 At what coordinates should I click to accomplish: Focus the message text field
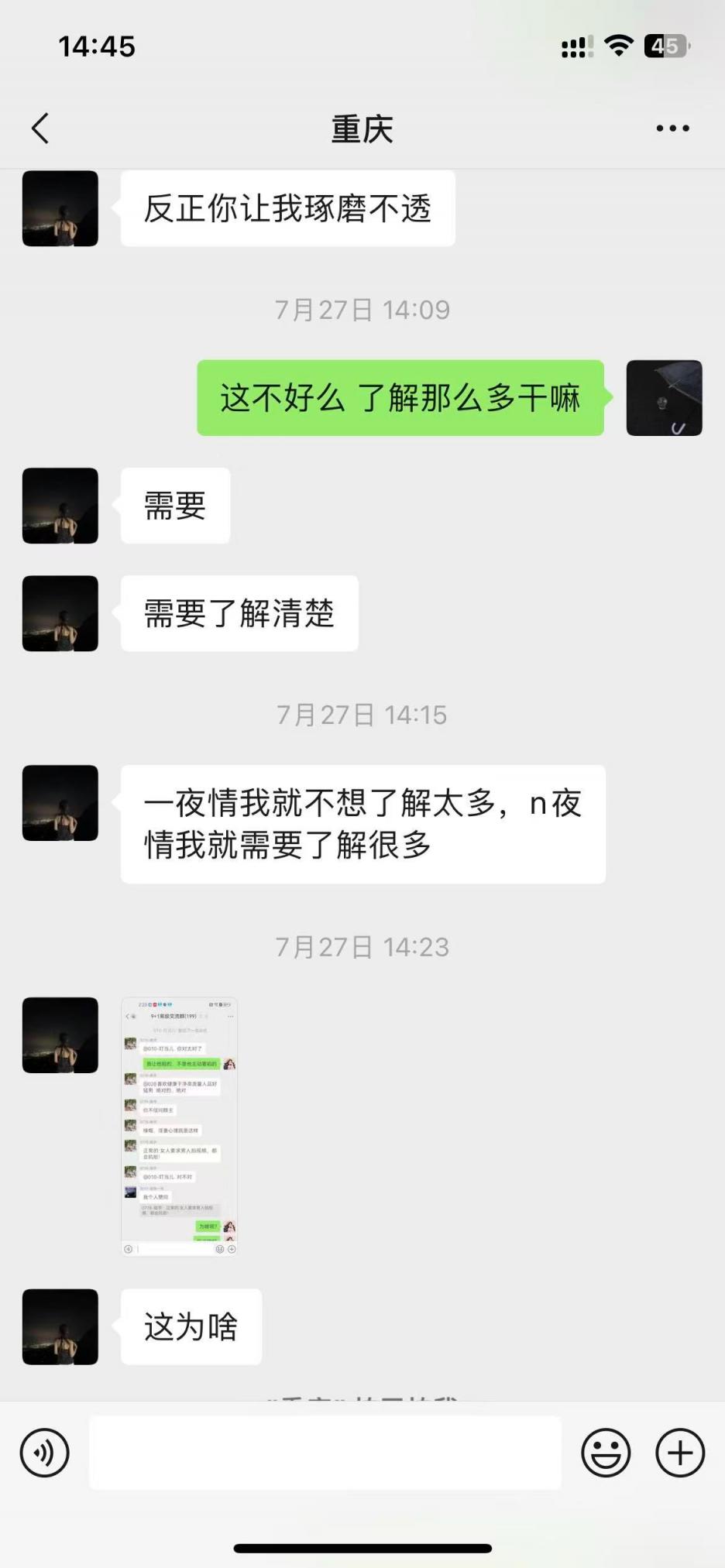(x=325, y=1453)
